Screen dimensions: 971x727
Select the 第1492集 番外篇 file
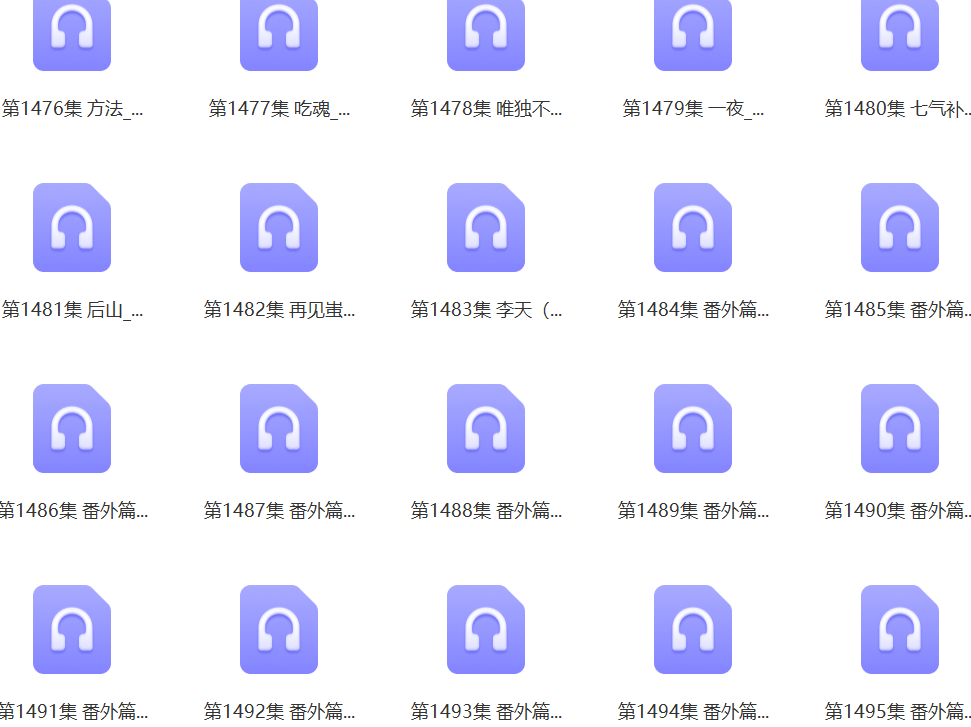pyautogui.click(x=279, y=630)
